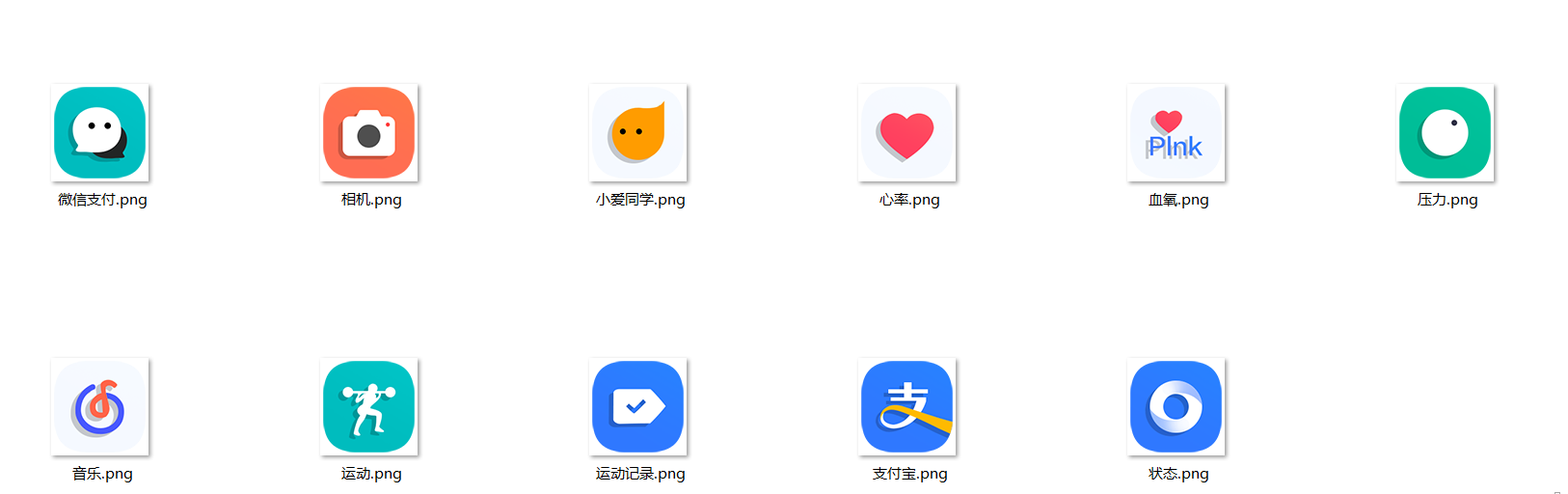The image size is (1568, 494).
Task: Open the 血氧.png image
Action: pos(1176,133)
